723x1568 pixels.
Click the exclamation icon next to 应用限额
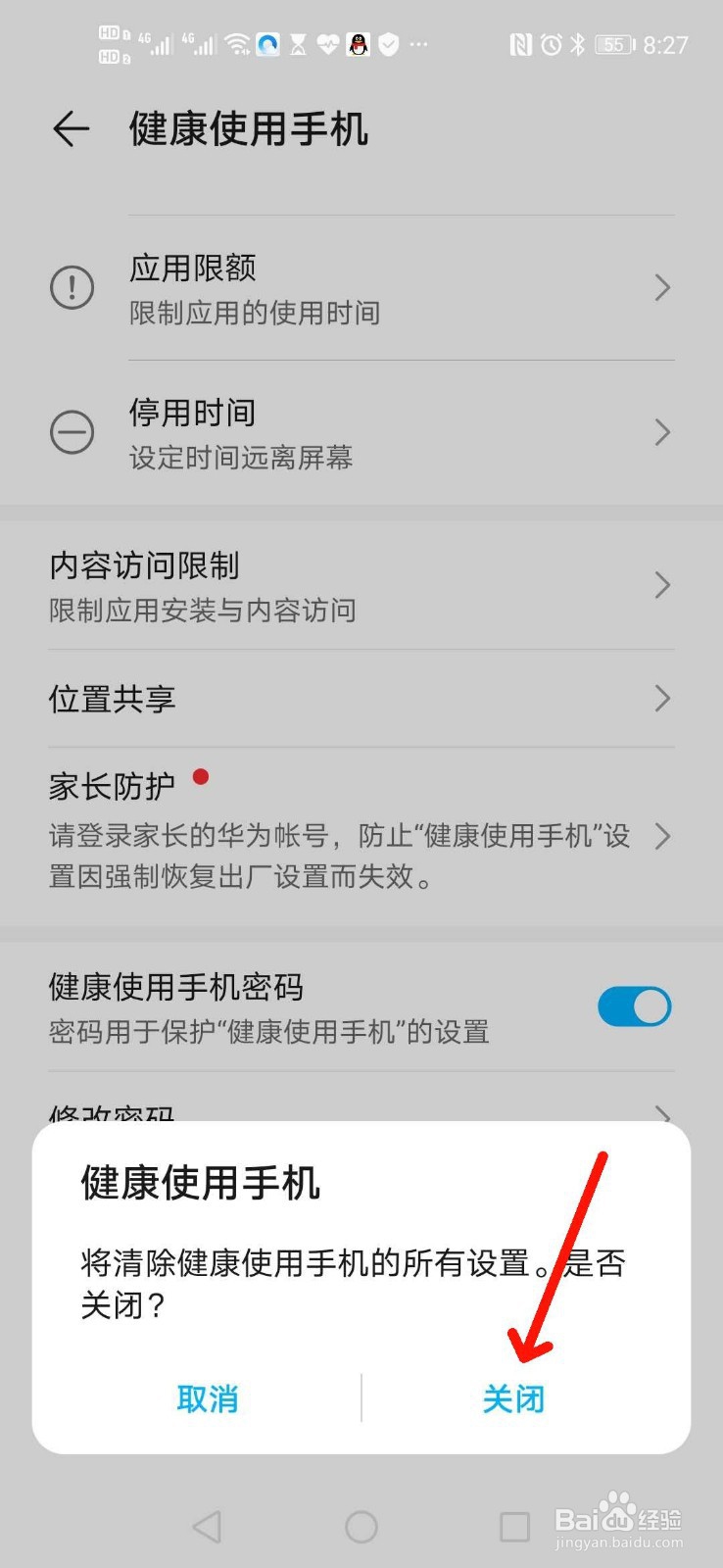click(72, 287)
